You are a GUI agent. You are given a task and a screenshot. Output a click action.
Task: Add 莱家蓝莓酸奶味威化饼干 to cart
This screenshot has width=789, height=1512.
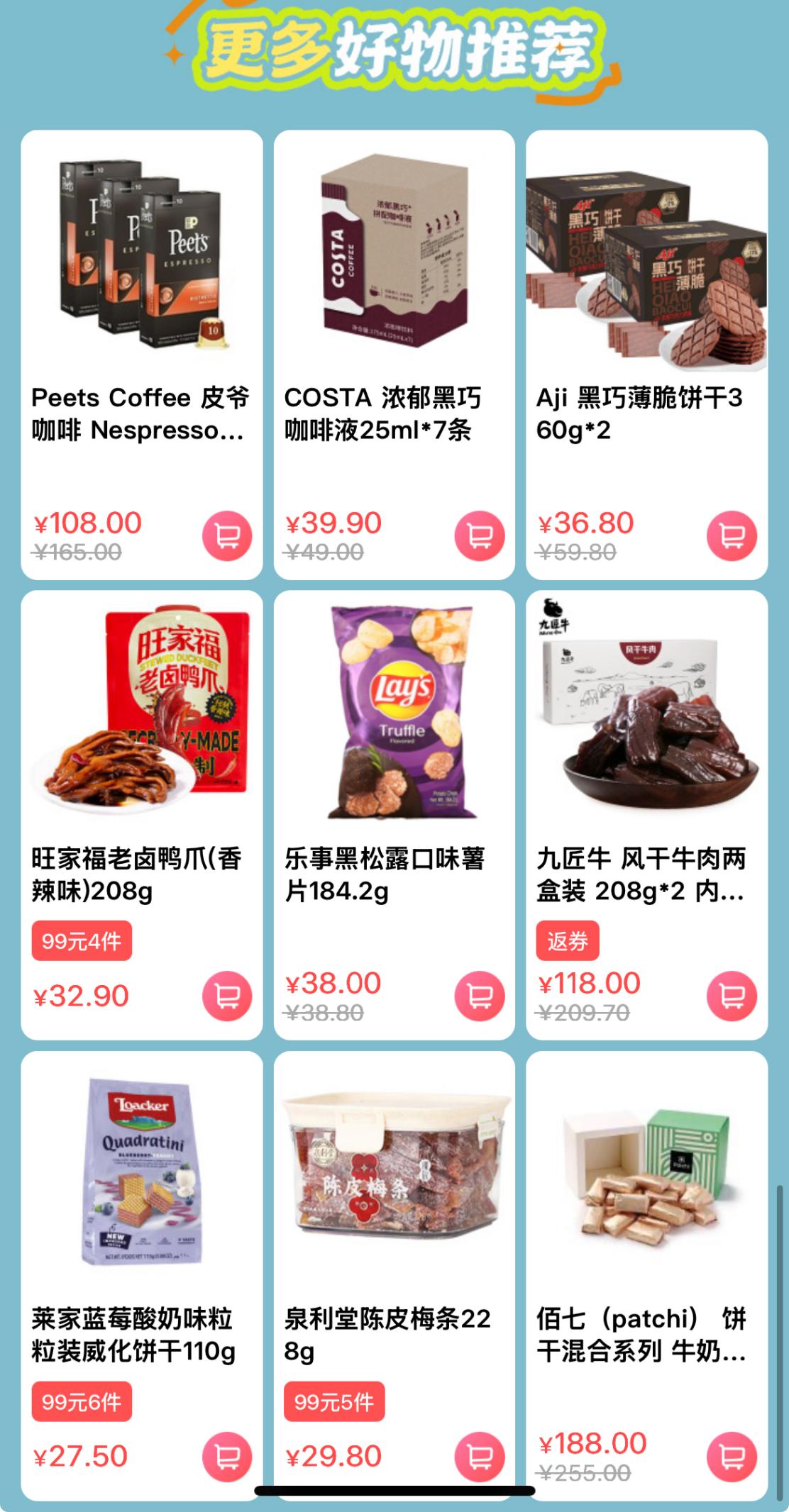pos(227,1457)
